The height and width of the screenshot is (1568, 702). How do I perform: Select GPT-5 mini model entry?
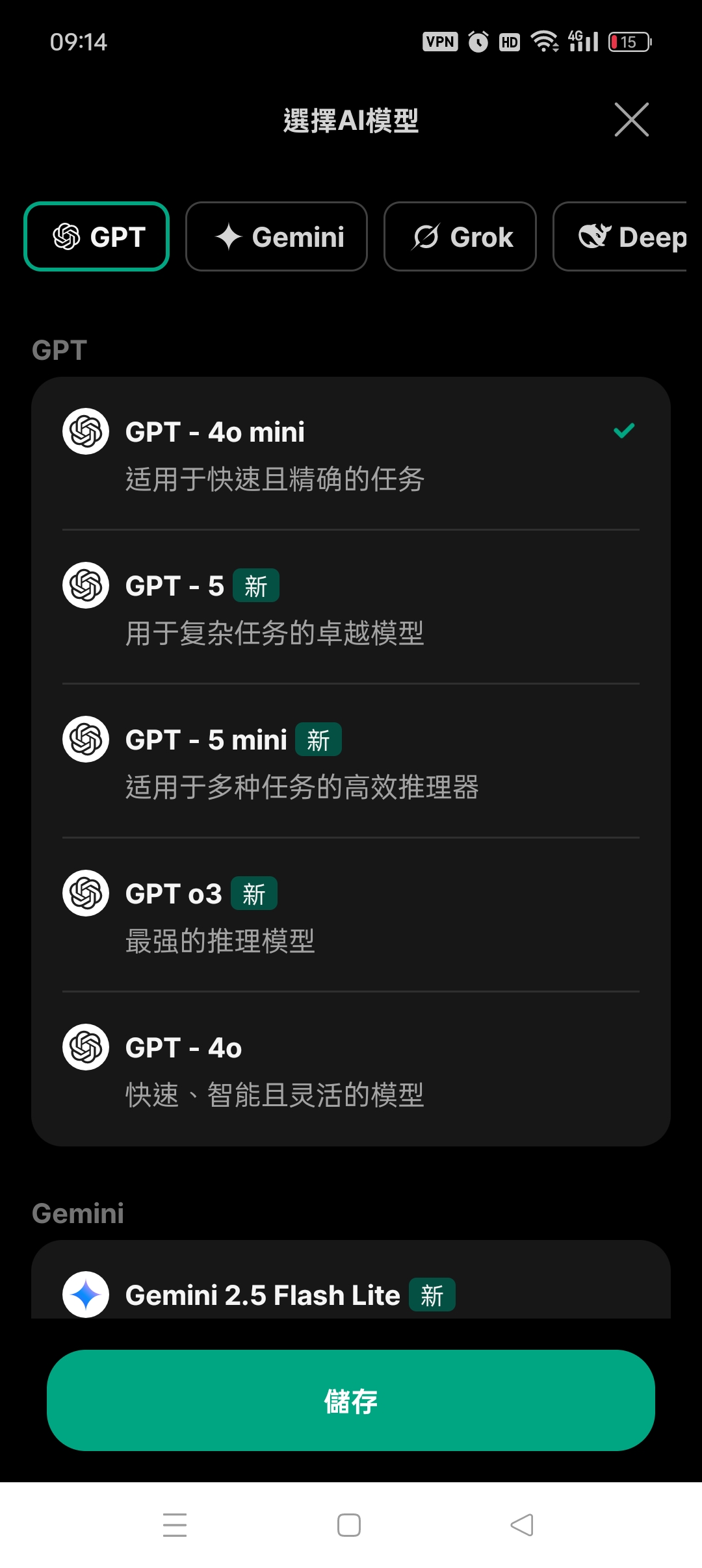pos(351,762)
